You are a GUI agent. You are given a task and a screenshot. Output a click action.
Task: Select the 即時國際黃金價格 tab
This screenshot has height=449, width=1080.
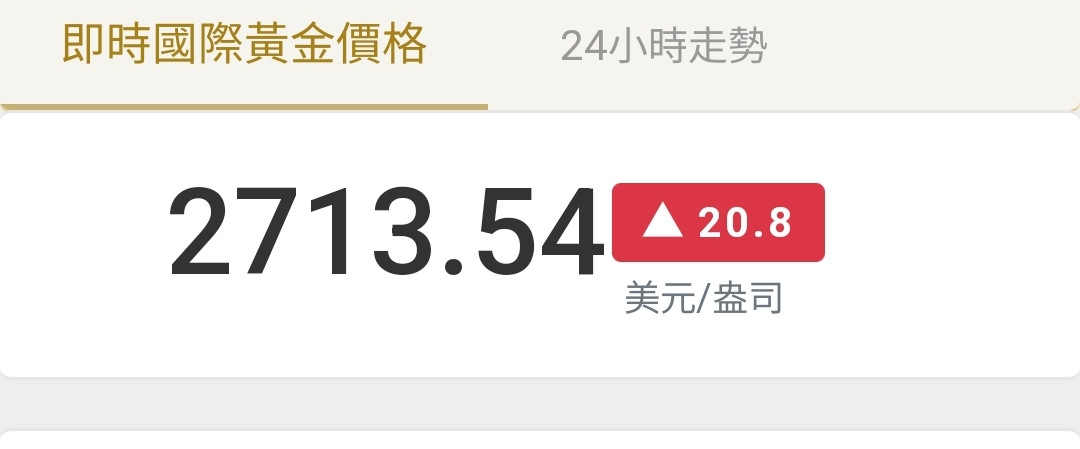(x=244, y=45)
